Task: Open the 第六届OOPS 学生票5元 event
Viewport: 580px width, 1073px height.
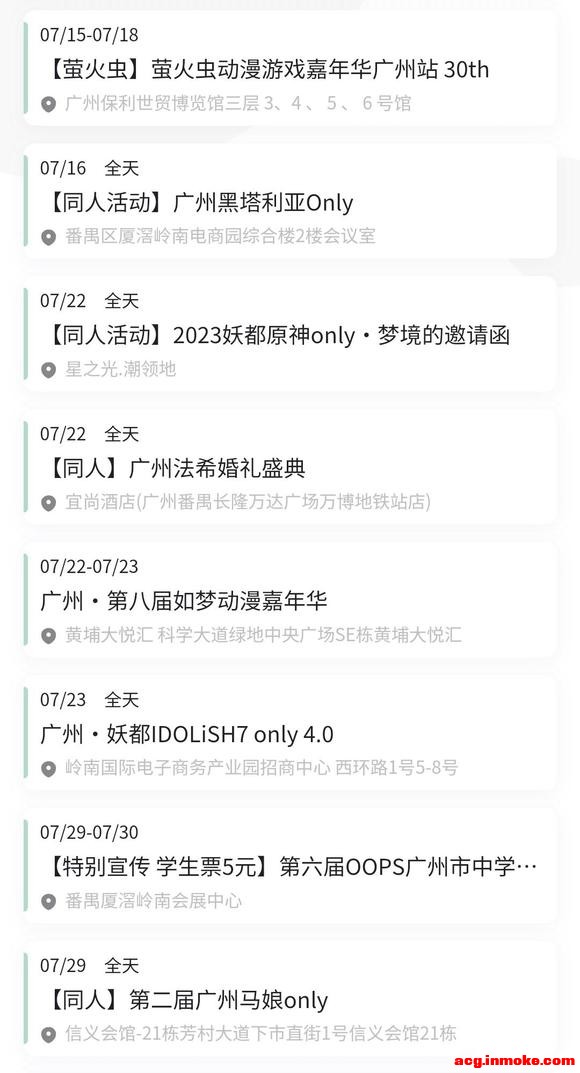Action: point(290,866)
